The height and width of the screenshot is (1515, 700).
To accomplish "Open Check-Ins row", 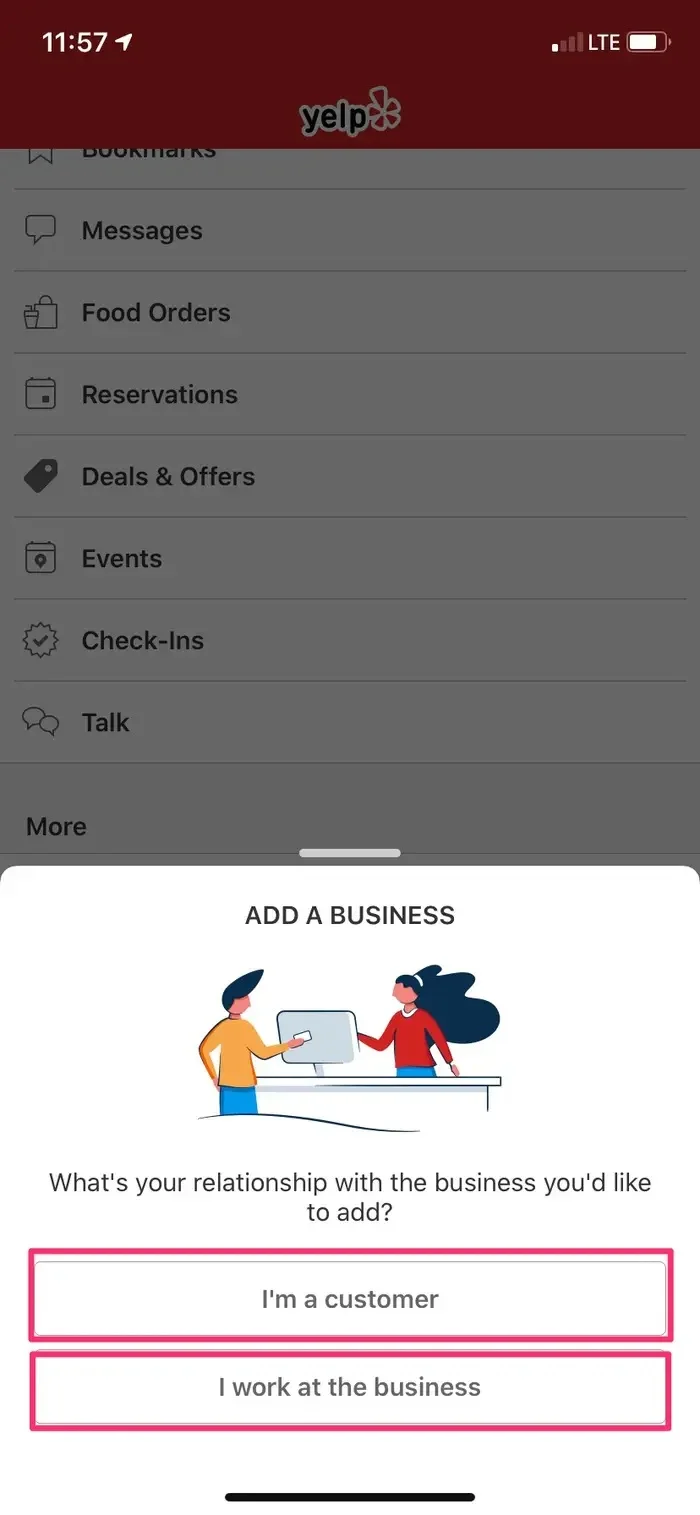I will [143, 641].
